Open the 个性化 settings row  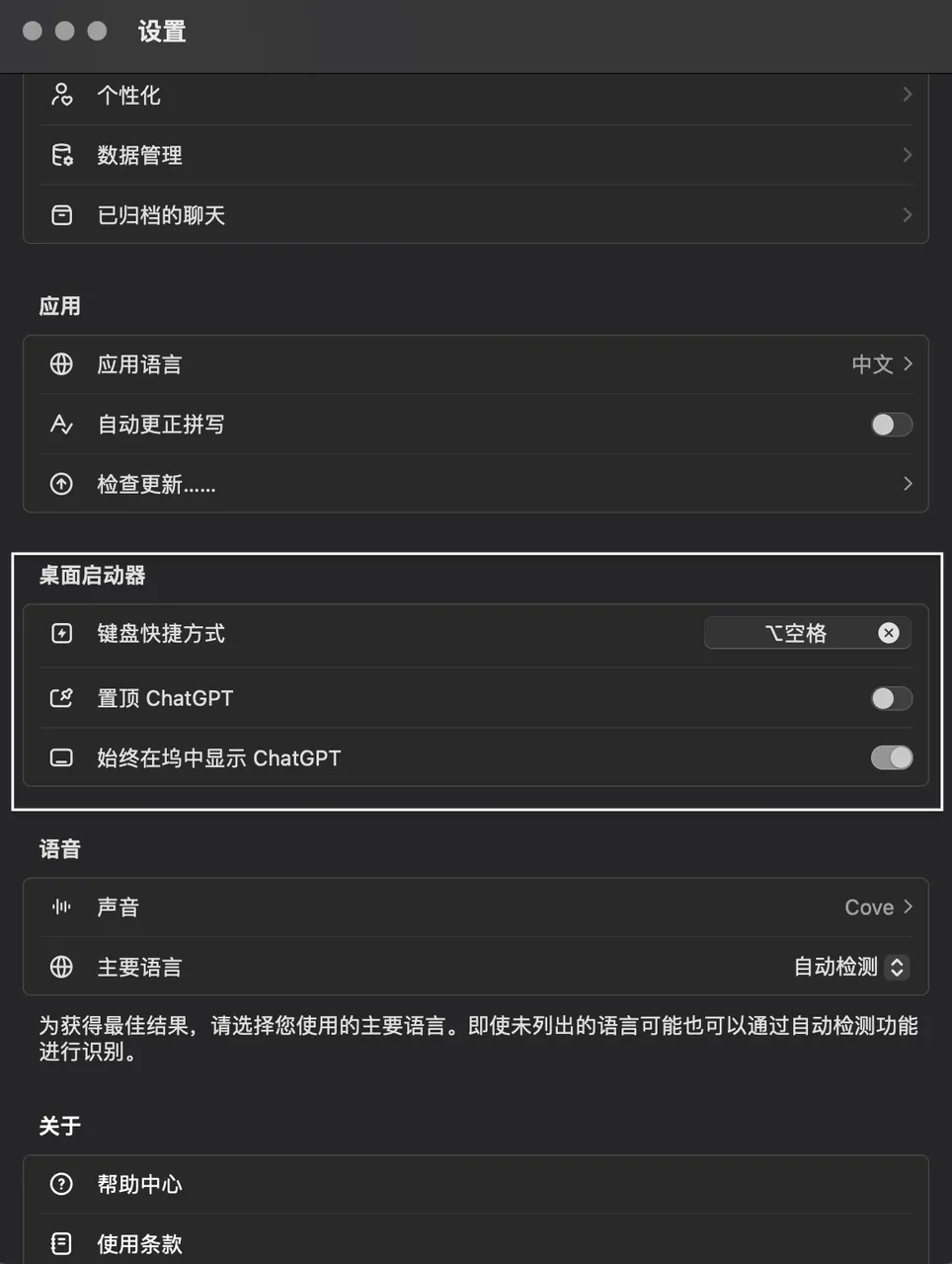tap(474, 95)
